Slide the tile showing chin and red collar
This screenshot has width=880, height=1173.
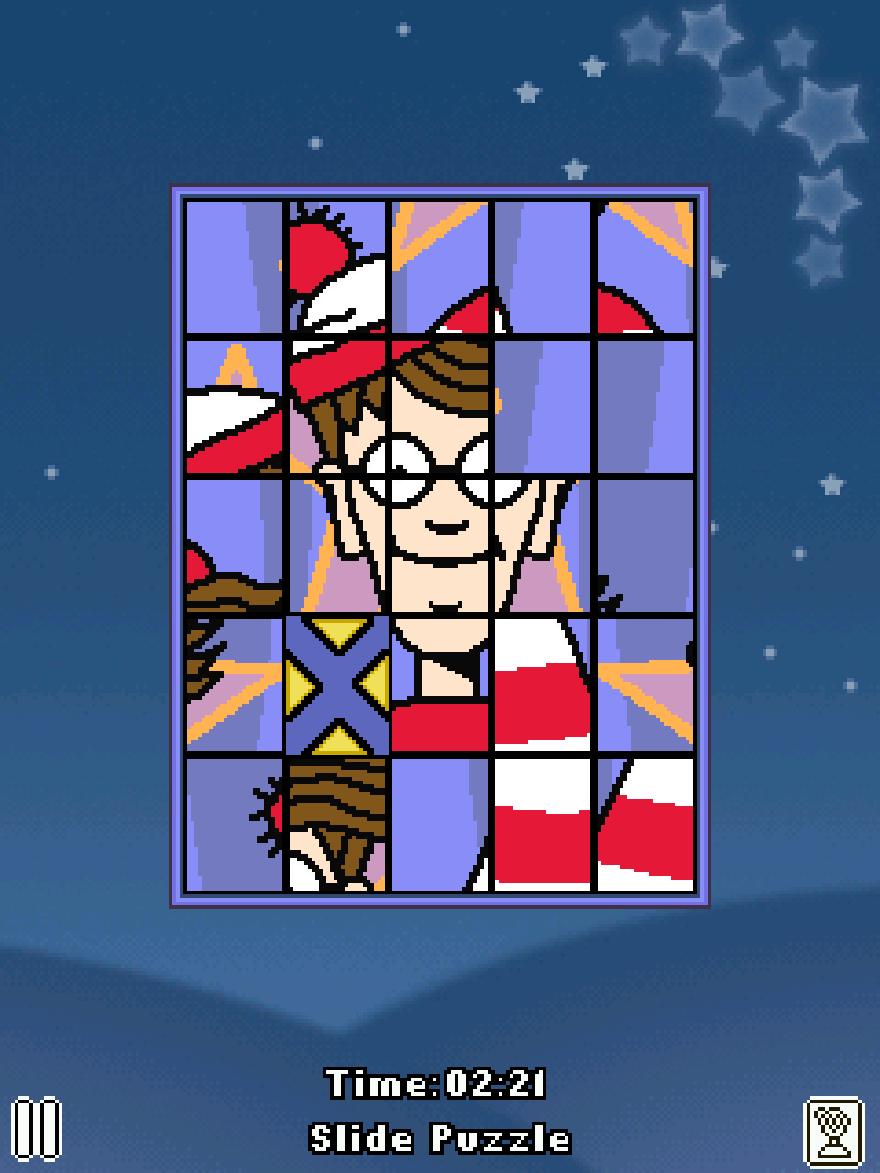(x=440, y=685)
